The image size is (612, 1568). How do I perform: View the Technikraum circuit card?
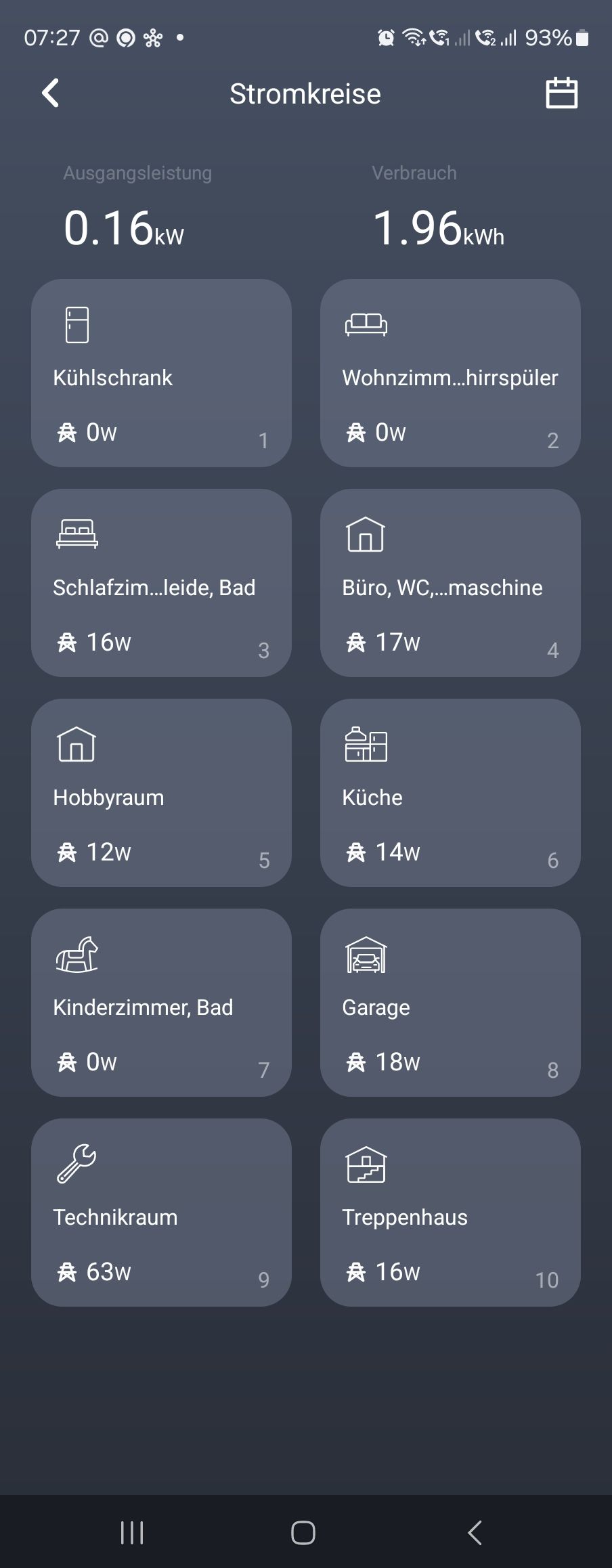click(x=161, y=1213)
